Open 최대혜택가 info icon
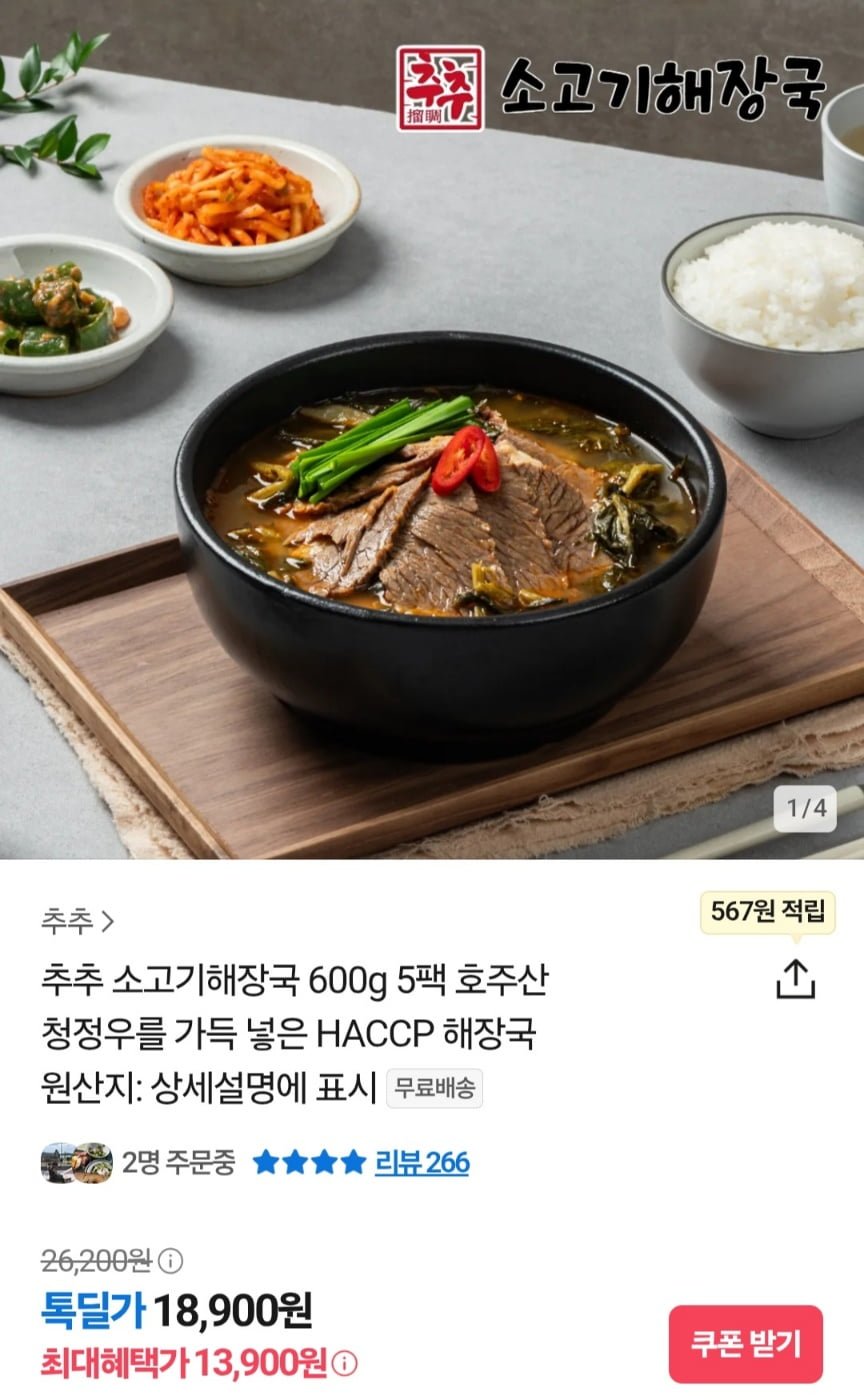The image size is (864, 1400). coord(344,1362)
